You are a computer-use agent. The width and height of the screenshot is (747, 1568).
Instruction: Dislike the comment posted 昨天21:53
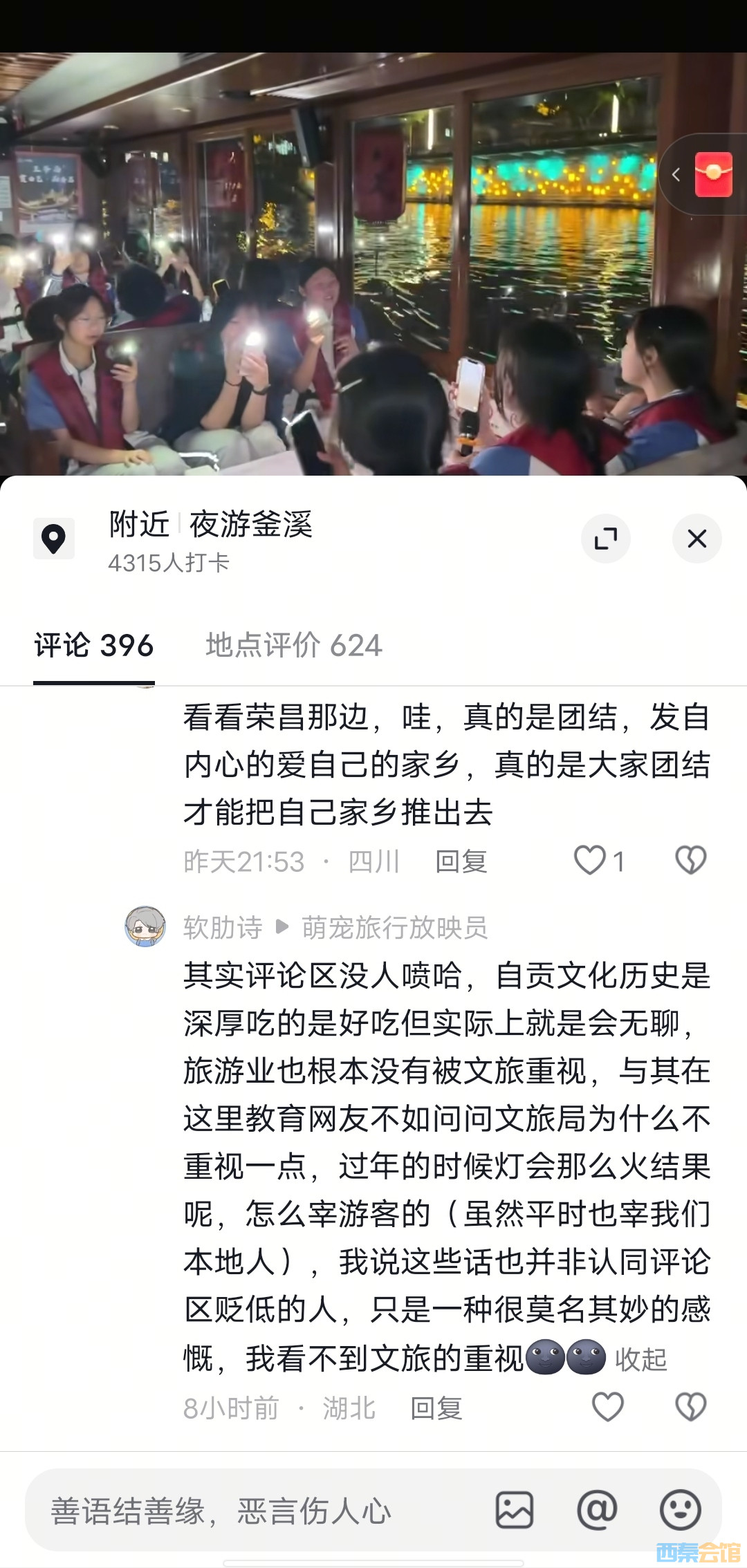[x=690, y=861]
